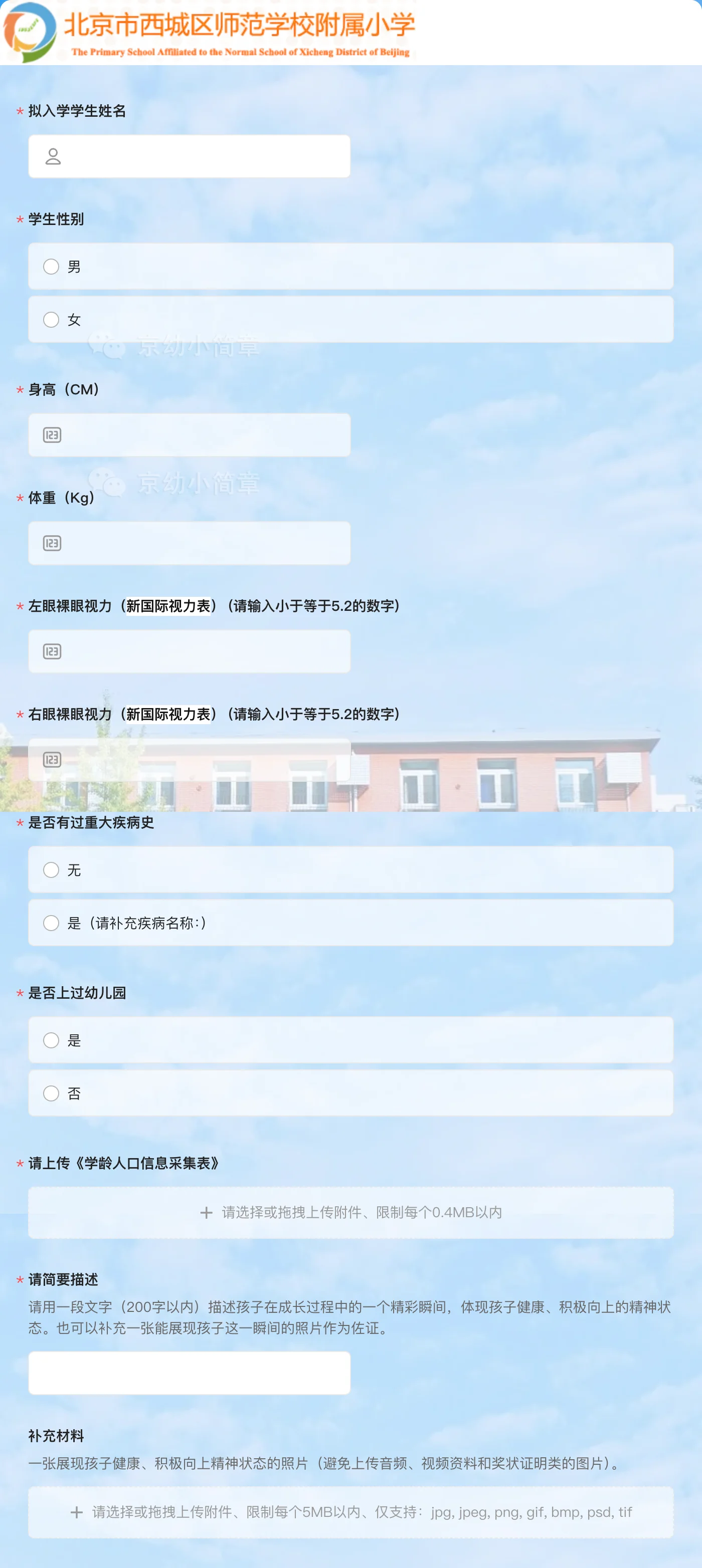Tap the 右眼裸眼视力 number field
The height and width of the screenshot is (1568, 702).
click(189, 760)
